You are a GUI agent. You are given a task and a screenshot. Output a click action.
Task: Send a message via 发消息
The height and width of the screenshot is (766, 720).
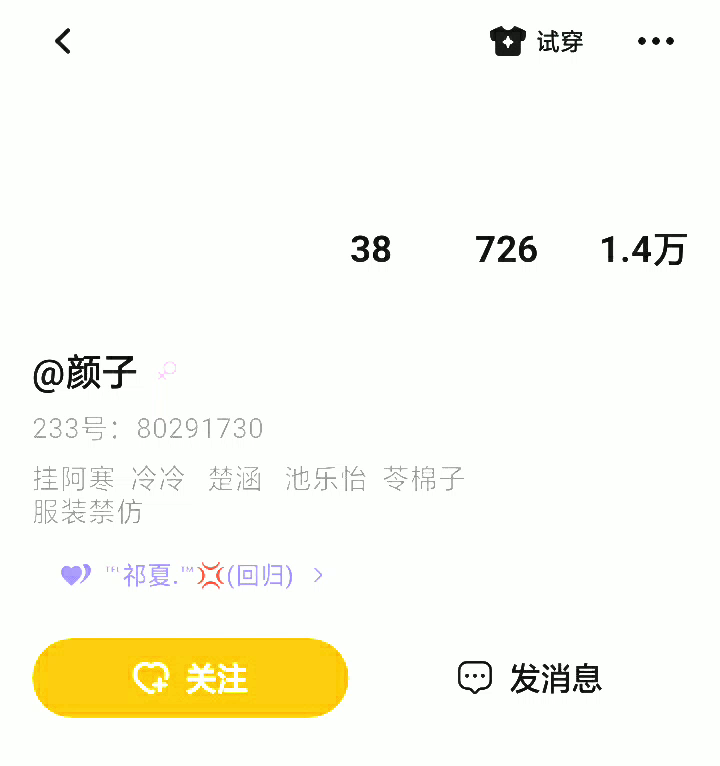(530, 678)
